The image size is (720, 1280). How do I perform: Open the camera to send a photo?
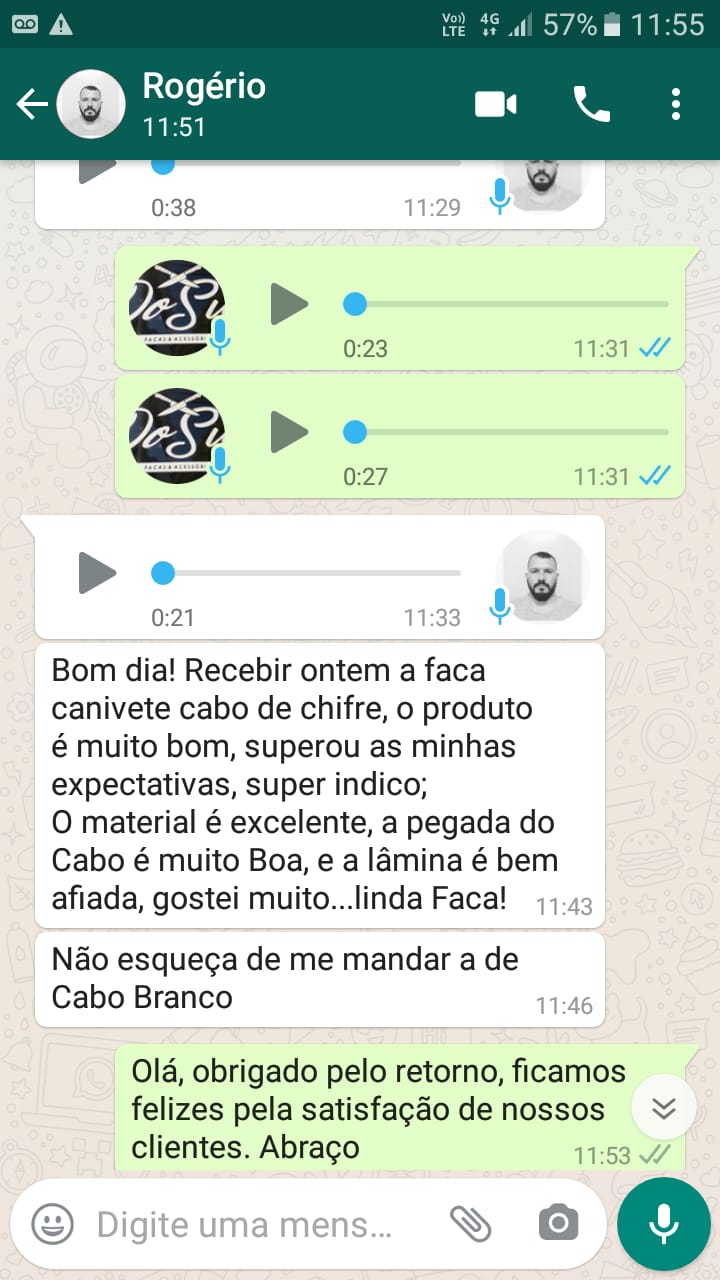(558, 1223)
